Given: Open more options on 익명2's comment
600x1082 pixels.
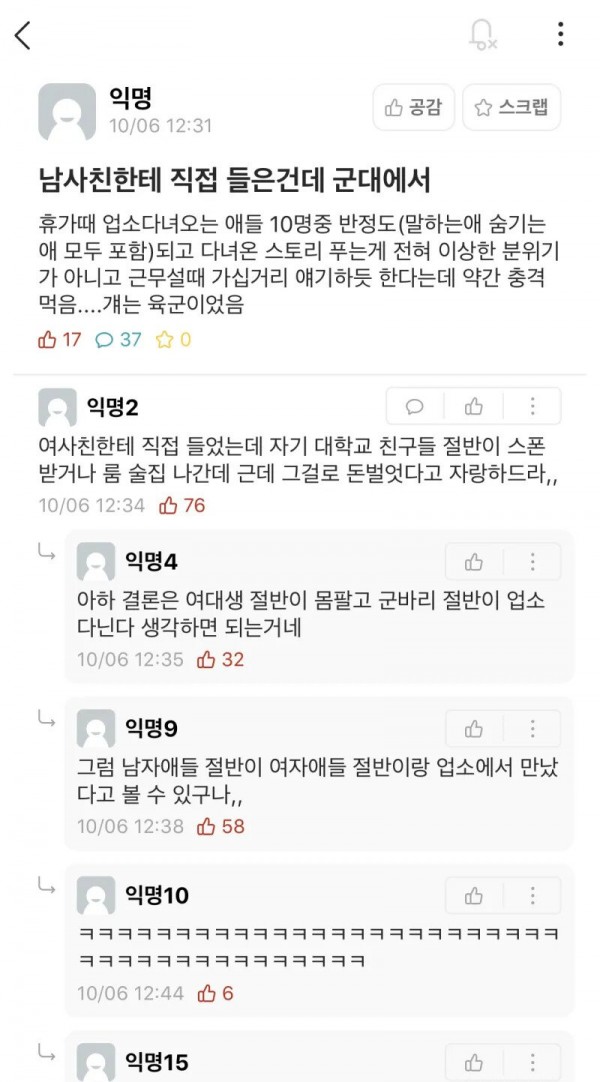Looking at the screenshot, I should point(532,406).
